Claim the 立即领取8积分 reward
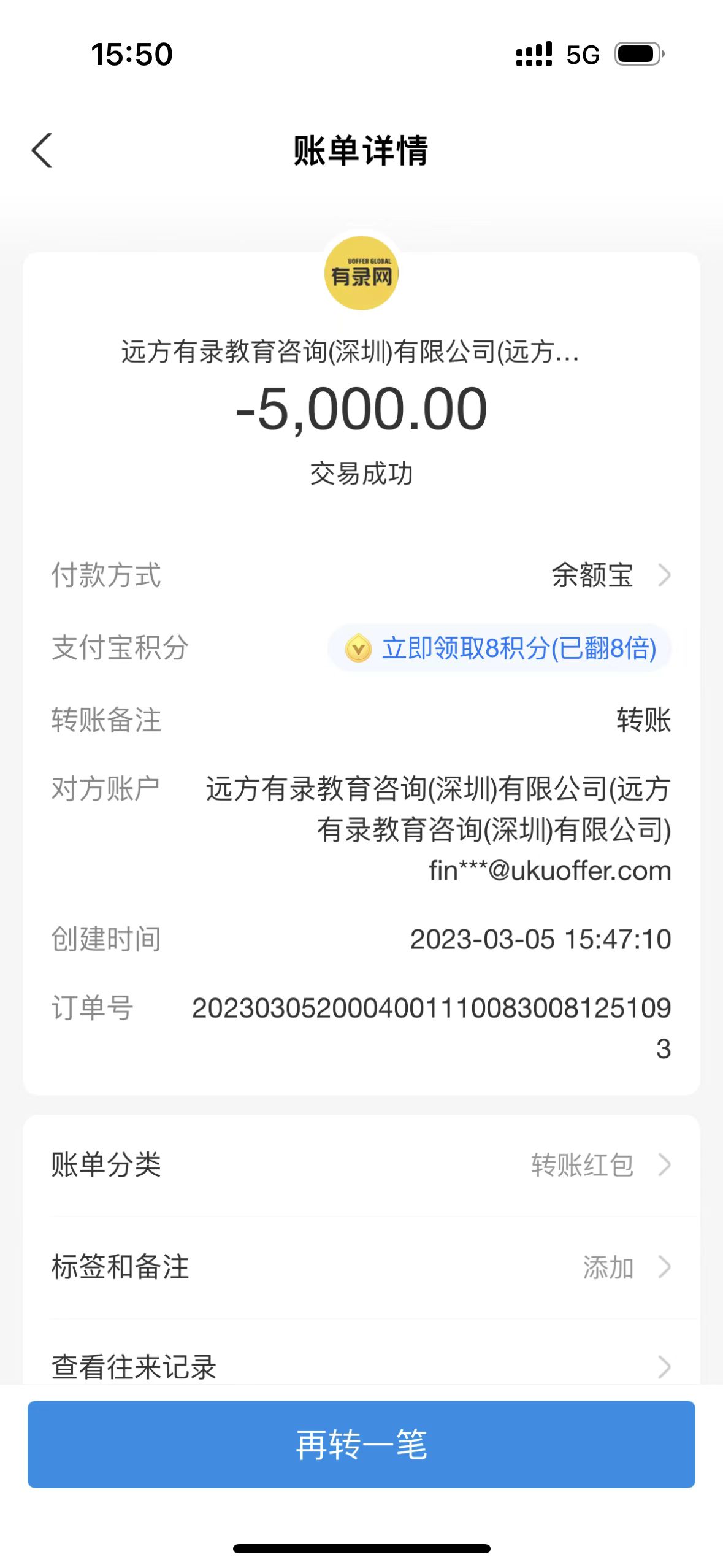723x1568 pixels. click(500, 648)
